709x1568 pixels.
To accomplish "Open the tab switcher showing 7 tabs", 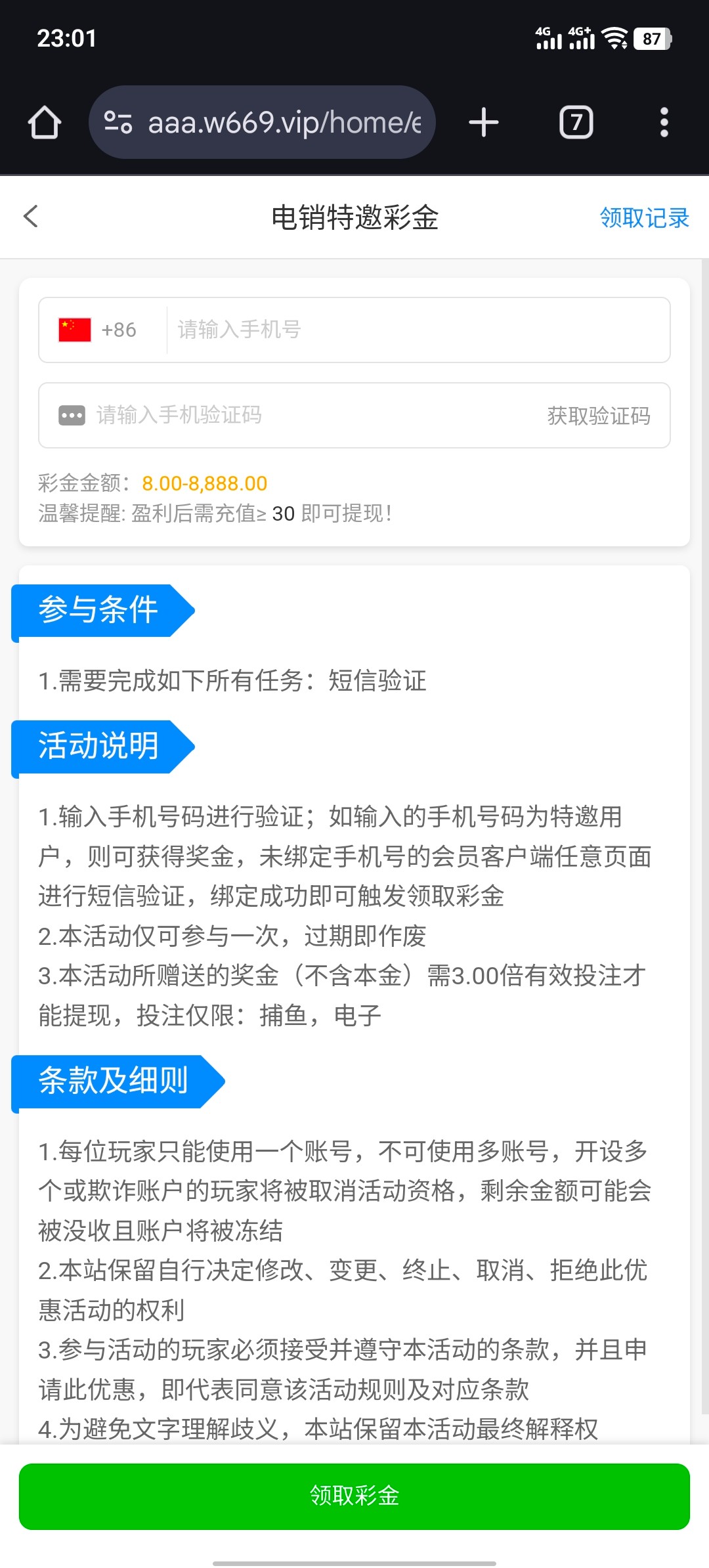I will pyautogui.click(x=576, y=123).
